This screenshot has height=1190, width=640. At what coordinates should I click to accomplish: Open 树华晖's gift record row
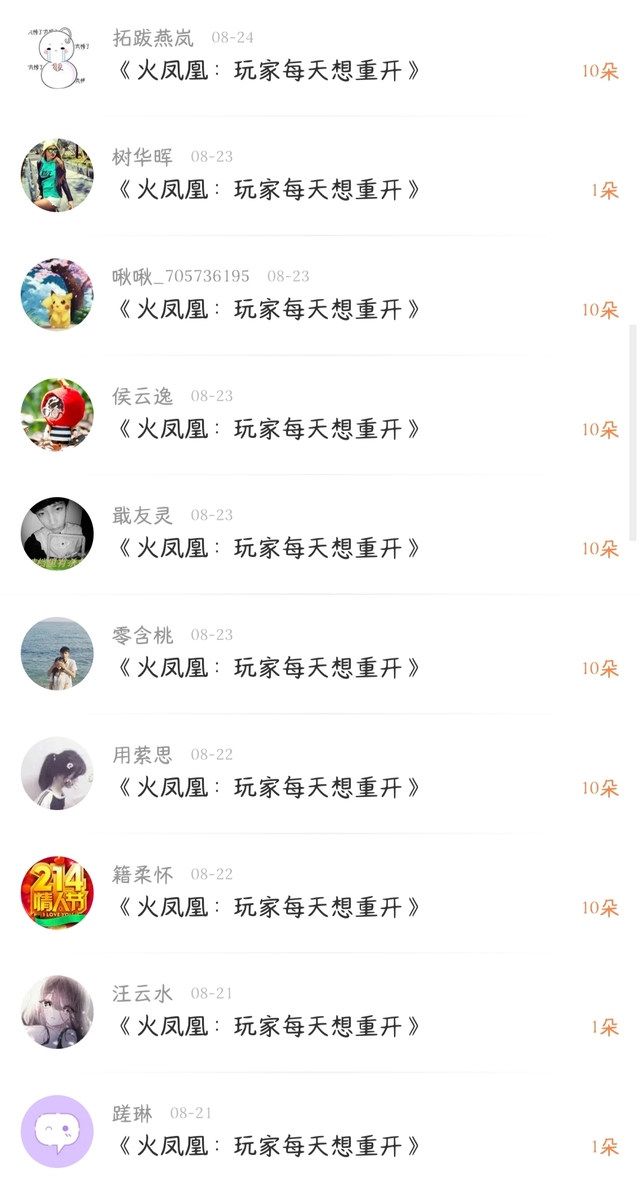[x=320, y=176]
